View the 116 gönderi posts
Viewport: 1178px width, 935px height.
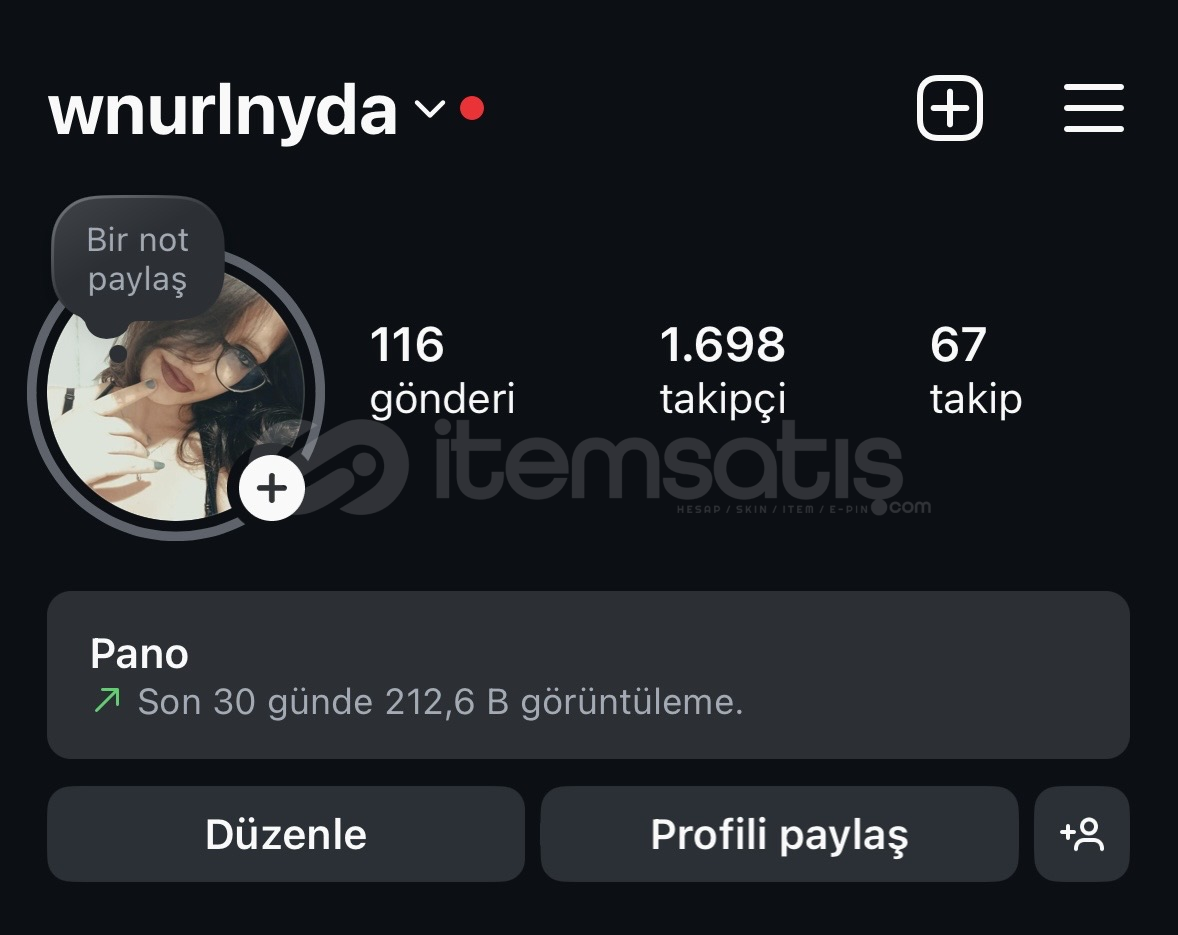click(441, 371)
